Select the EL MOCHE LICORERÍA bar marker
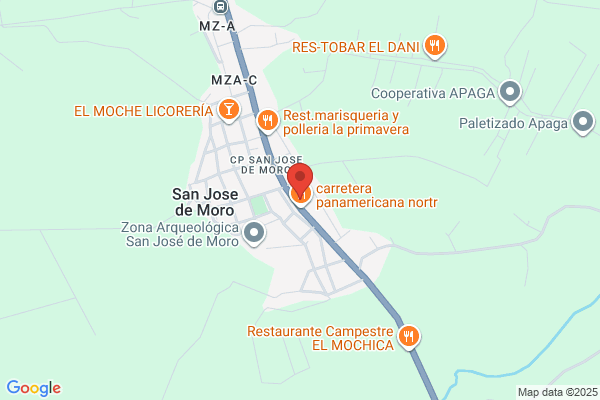Viewport: 600px width, 400px height. 229,110
